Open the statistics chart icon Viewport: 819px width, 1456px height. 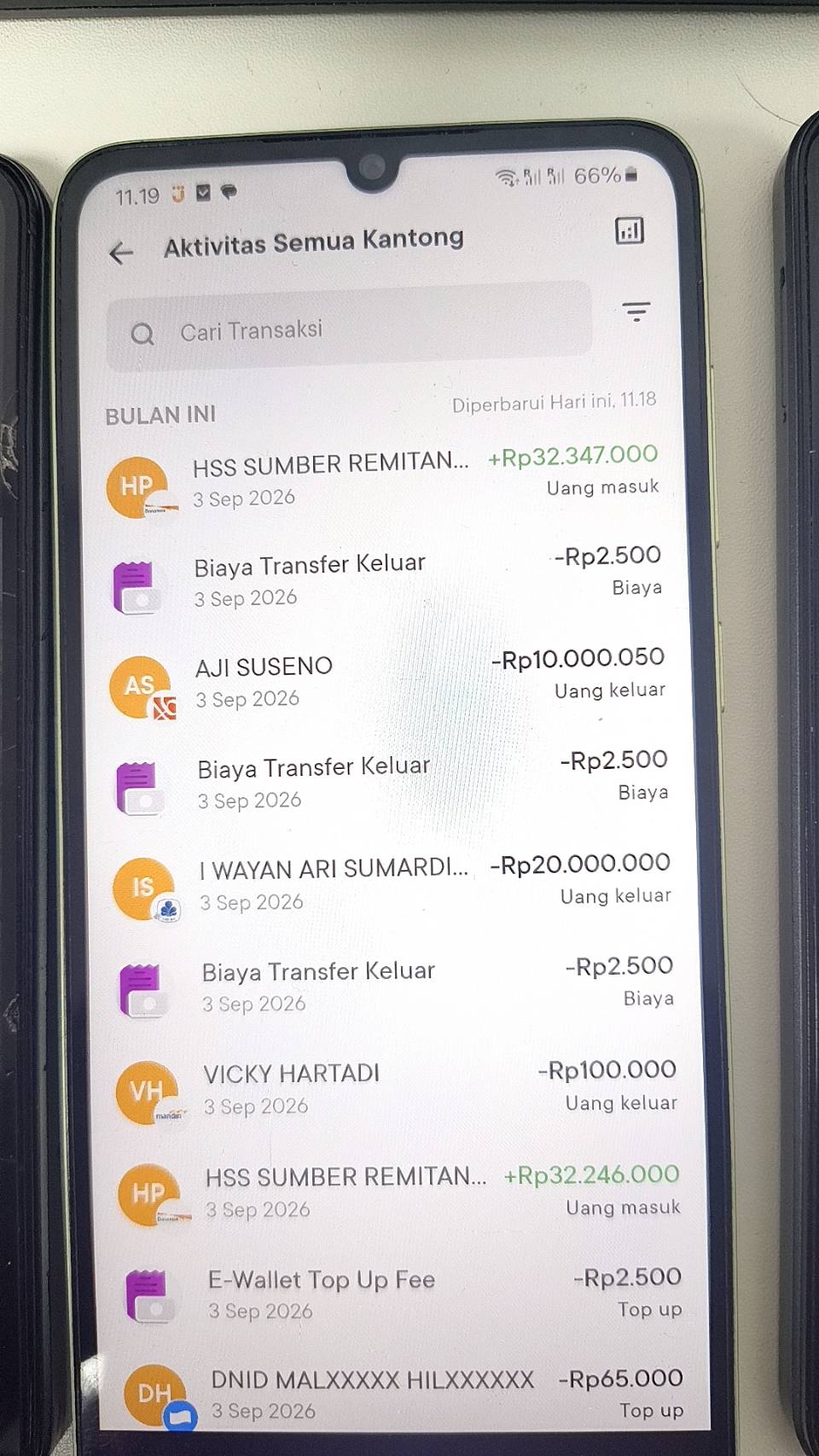click(x=630, y=230)
